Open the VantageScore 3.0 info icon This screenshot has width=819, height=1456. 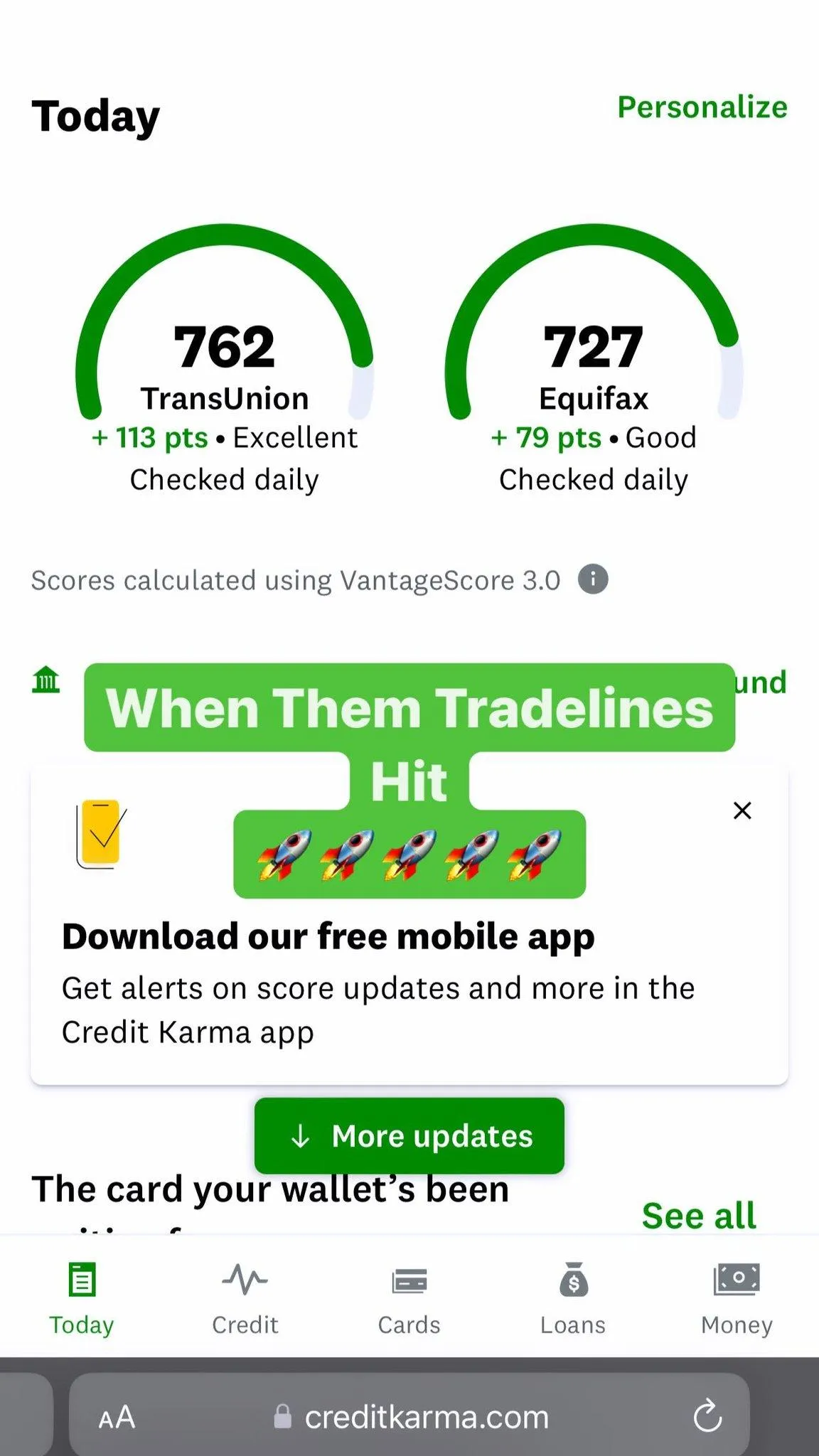593,579
